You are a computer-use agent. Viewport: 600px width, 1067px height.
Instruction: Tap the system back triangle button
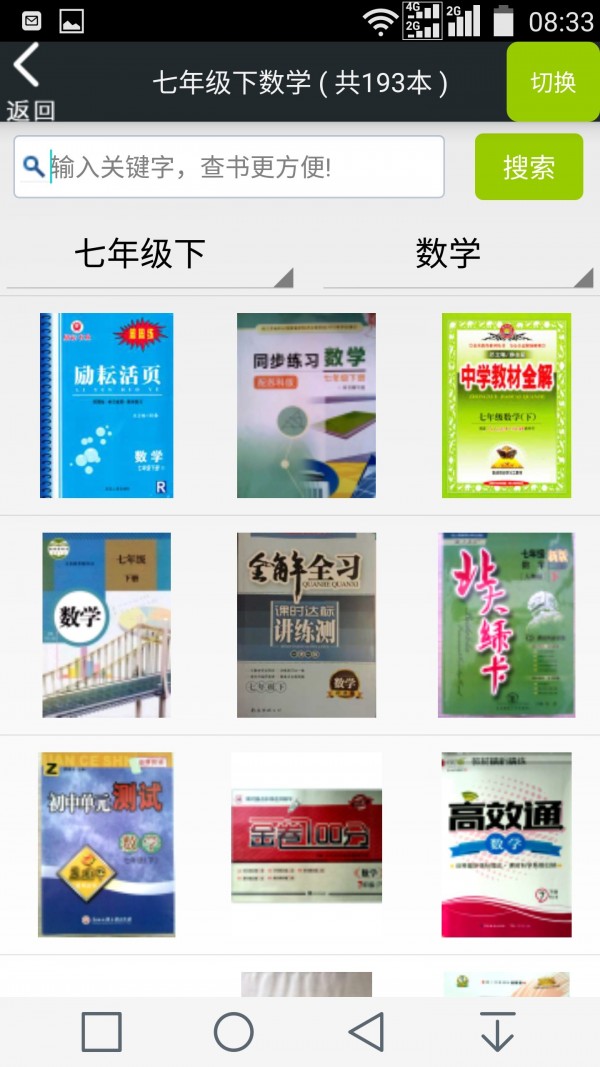(x=367, y=1031)
